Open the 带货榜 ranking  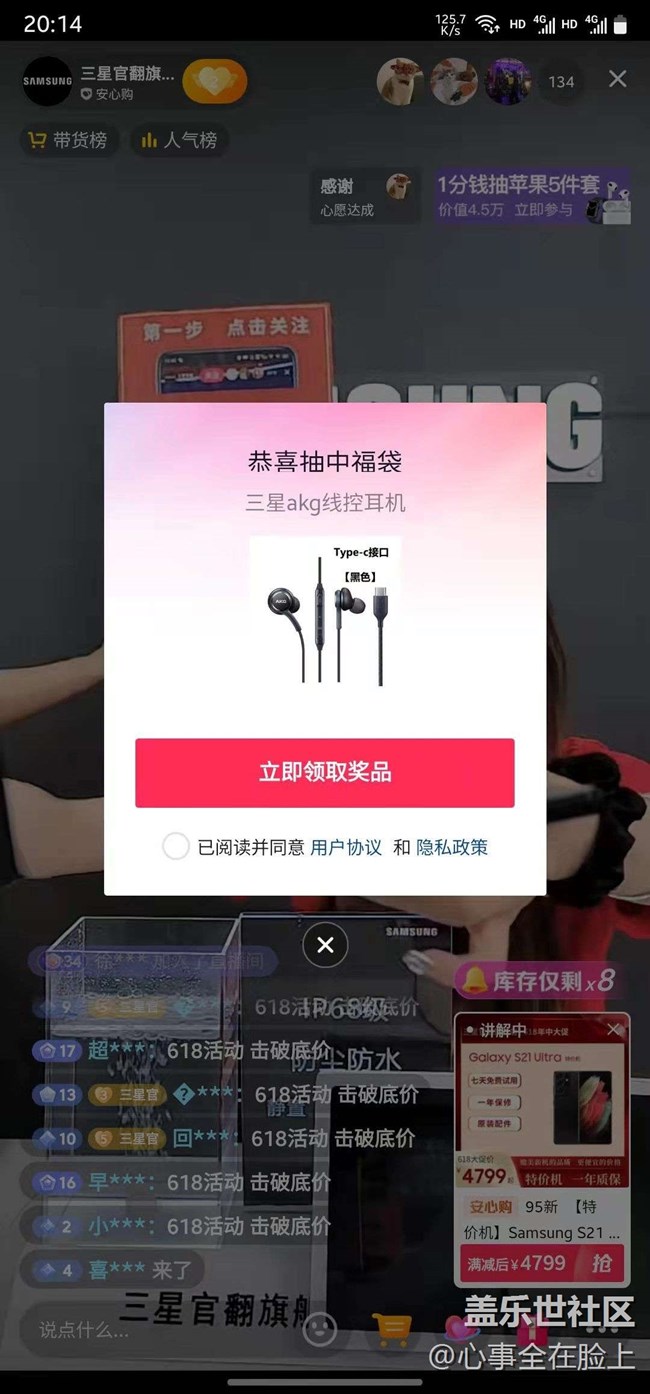68,140
